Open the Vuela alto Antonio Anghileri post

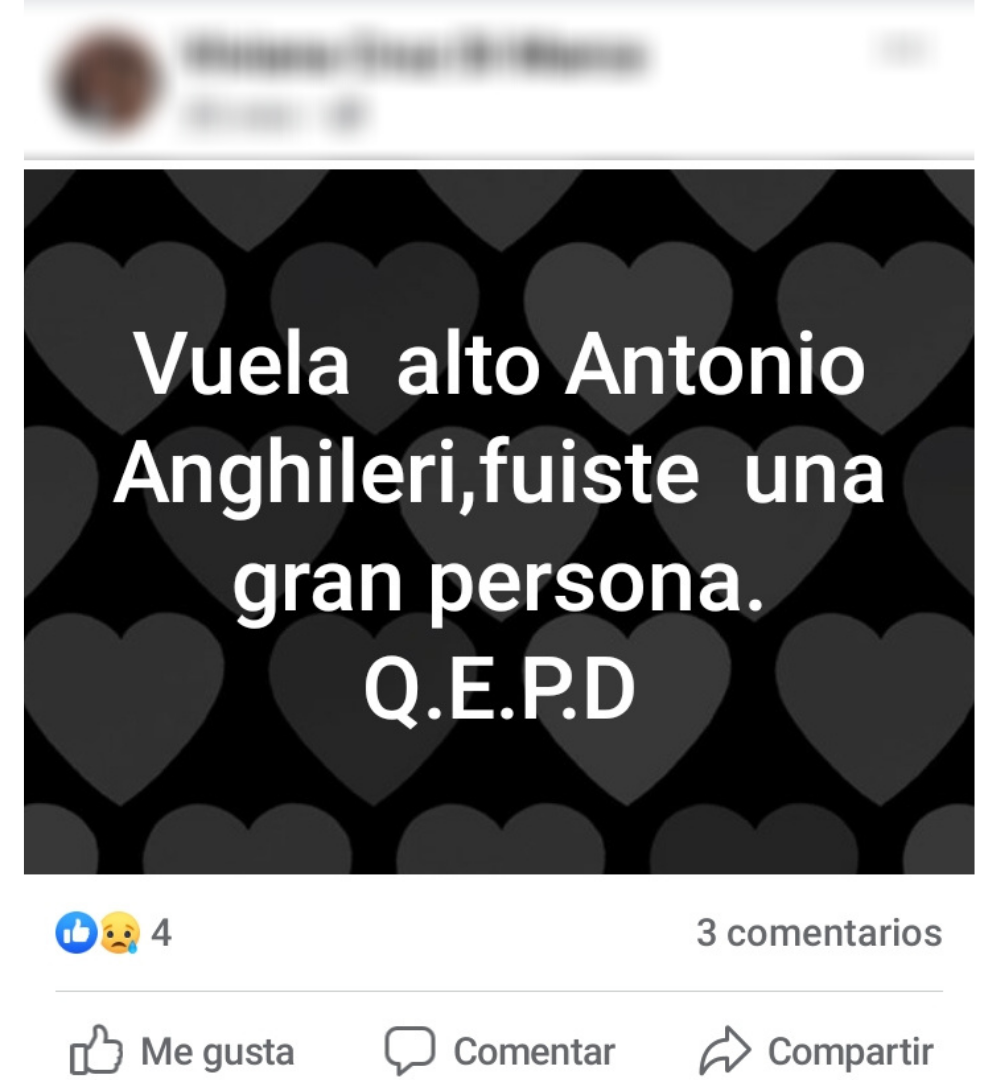(499, 520)
